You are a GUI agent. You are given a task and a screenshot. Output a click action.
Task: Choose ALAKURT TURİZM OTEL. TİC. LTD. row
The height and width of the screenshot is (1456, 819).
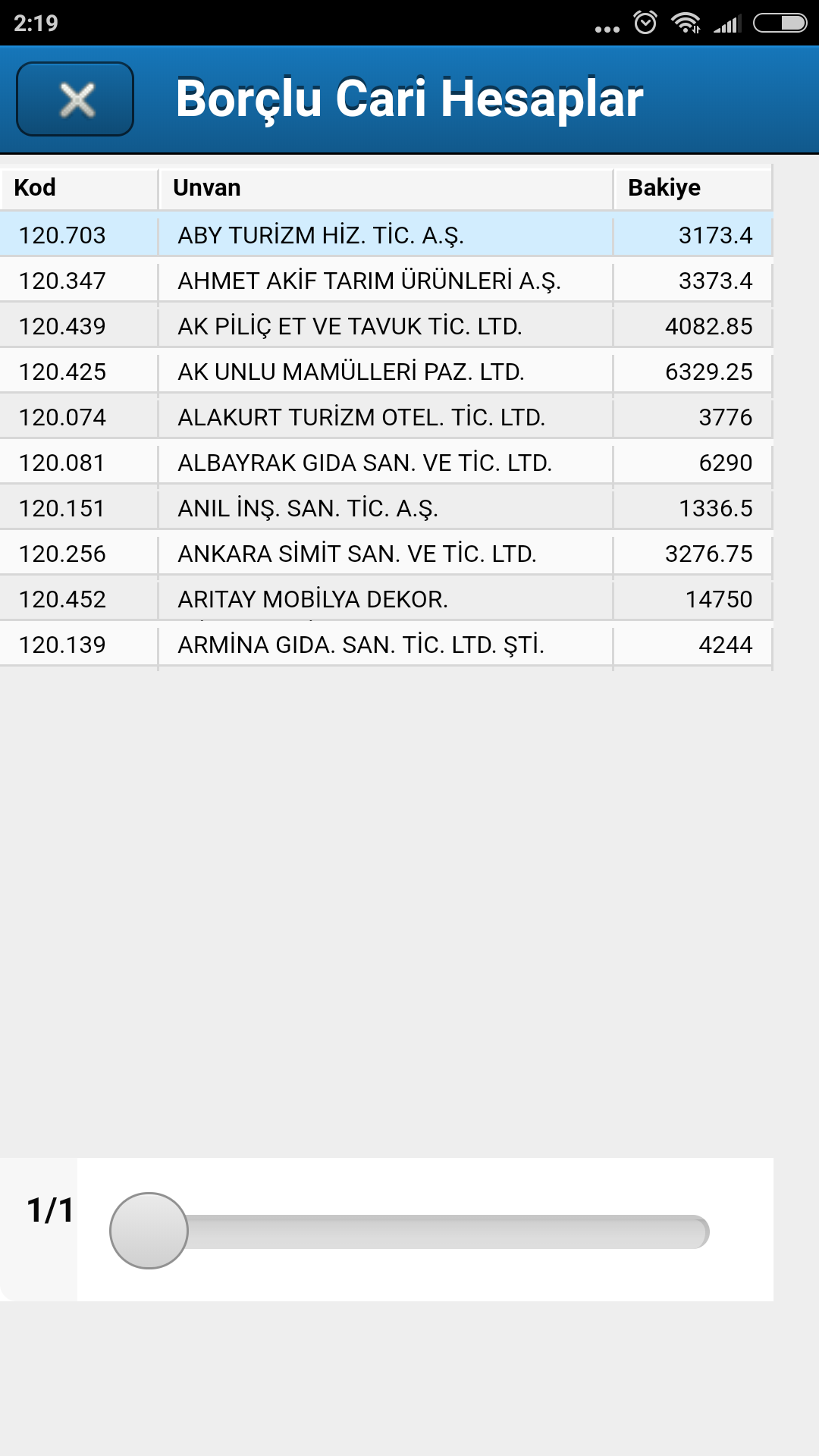tap(387, 416)
